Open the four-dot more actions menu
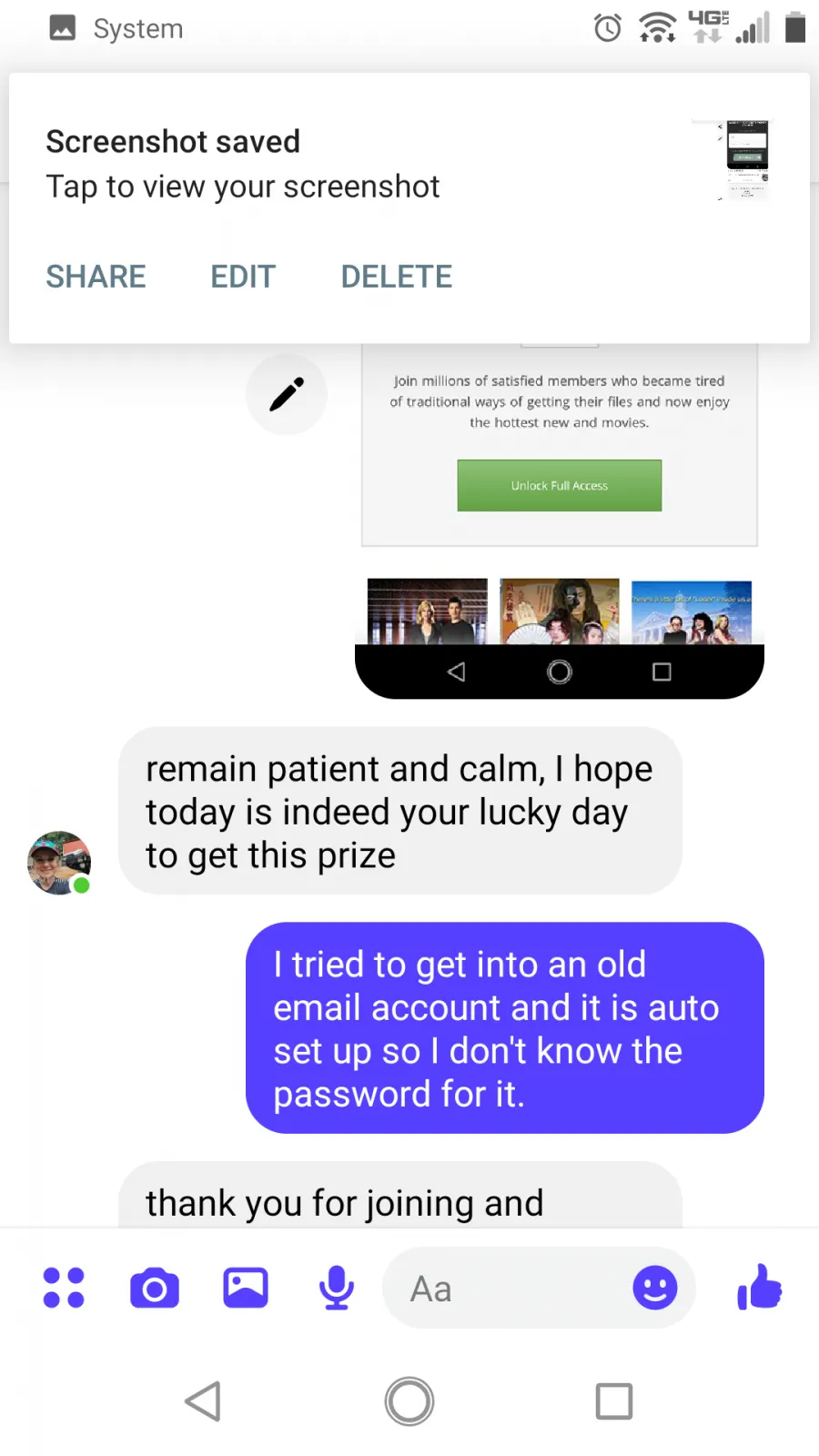This screenshot has height=1456, width=819. (64, 1288)
